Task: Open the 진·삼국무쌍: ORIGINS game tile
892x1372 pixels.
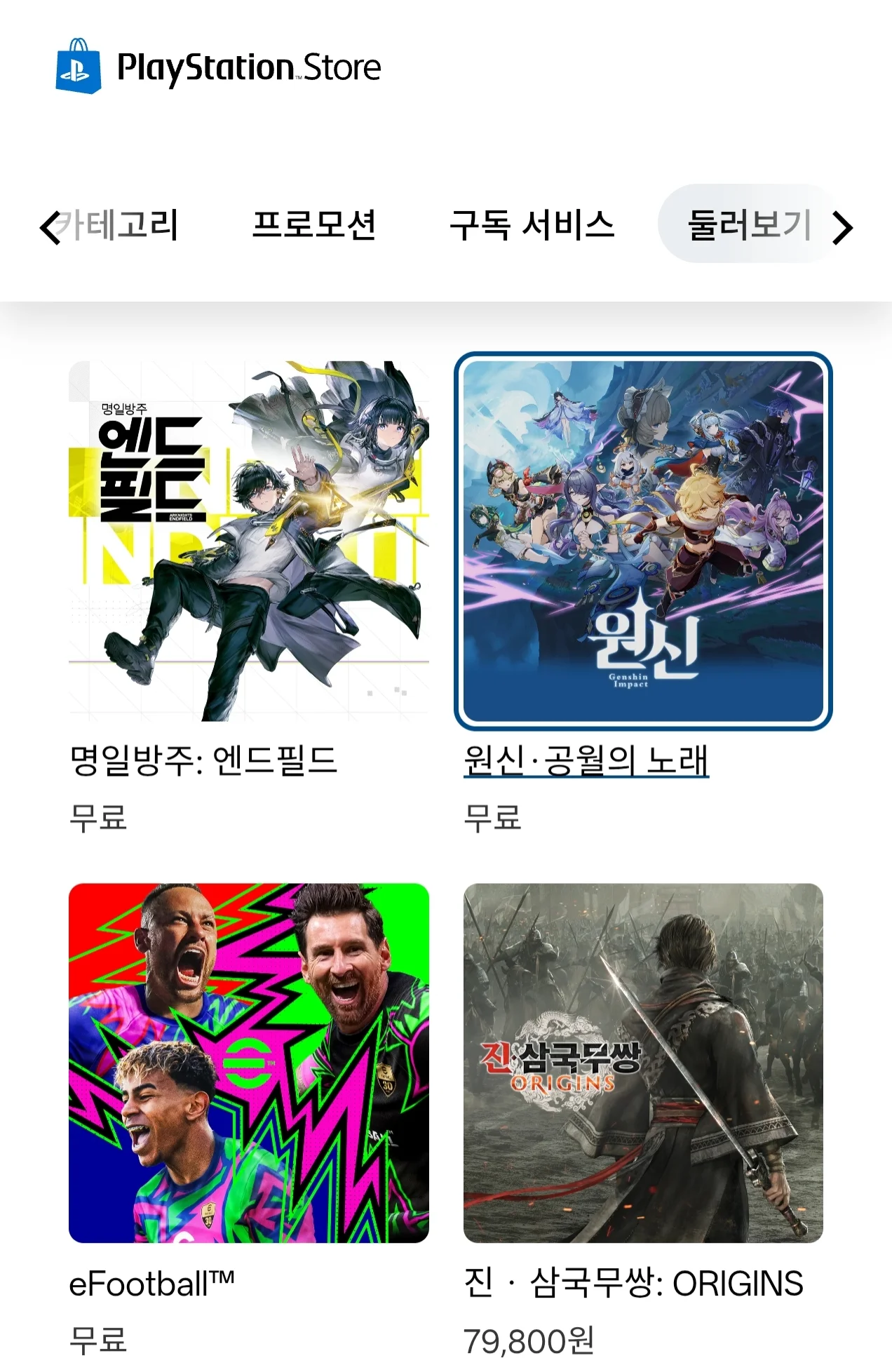Action: click(643, 1063)
